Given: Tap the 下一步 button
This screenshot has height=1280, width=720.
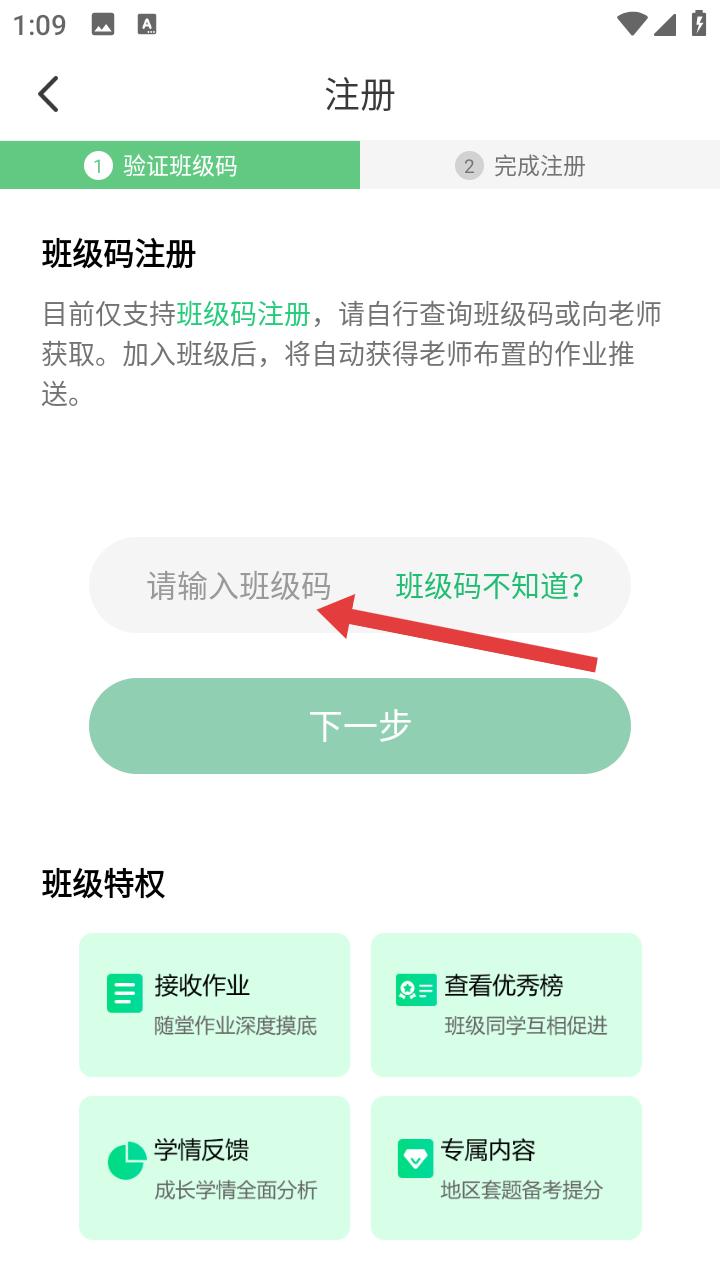Looking at the screenshot, I should coord(360,726).
